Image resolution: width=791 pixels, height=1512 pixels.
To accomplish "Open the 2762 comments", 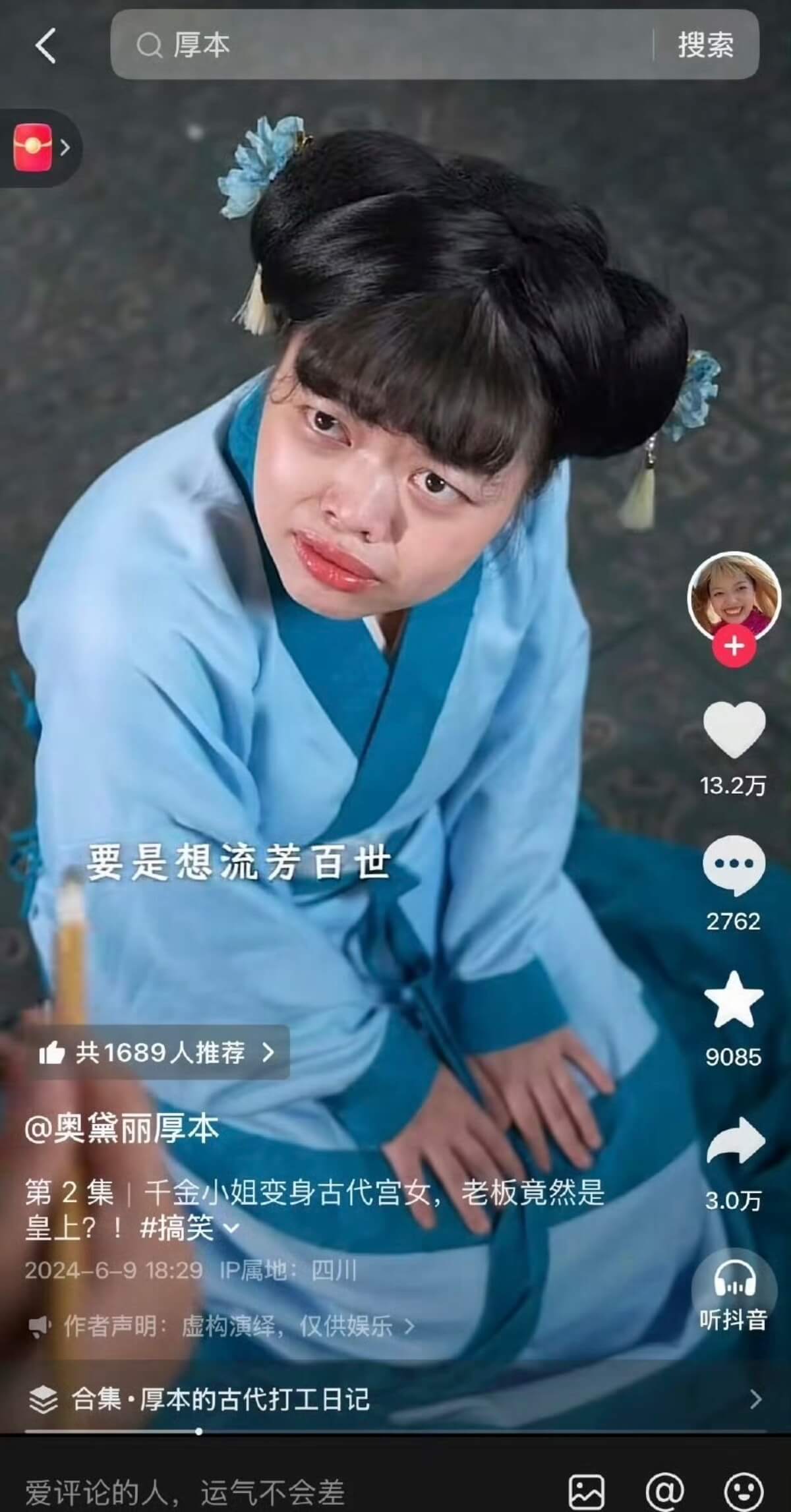I will 734,866.
